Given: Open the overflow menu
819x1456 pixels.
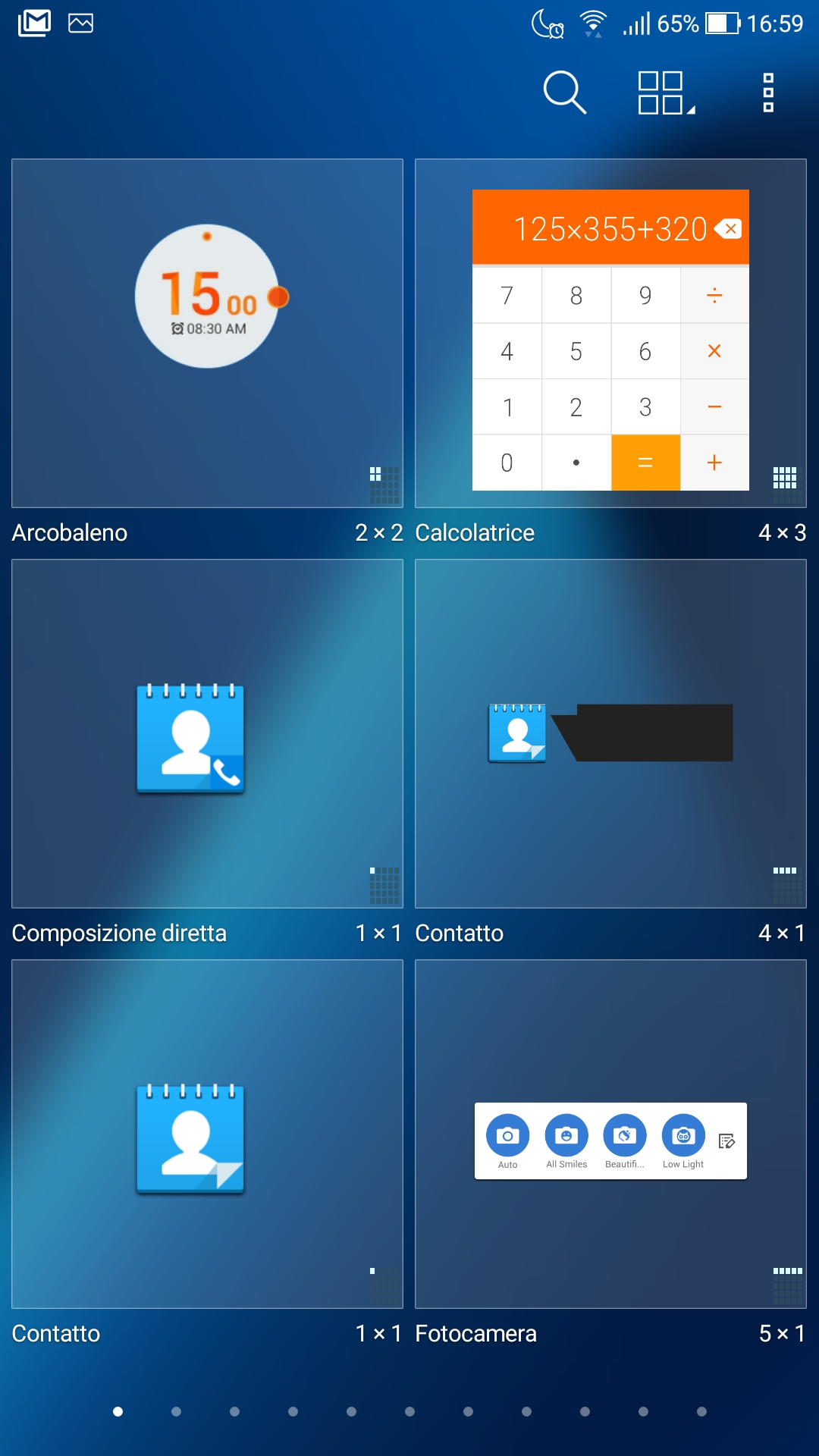Looking at the screenshot, I should click(768, 93).
